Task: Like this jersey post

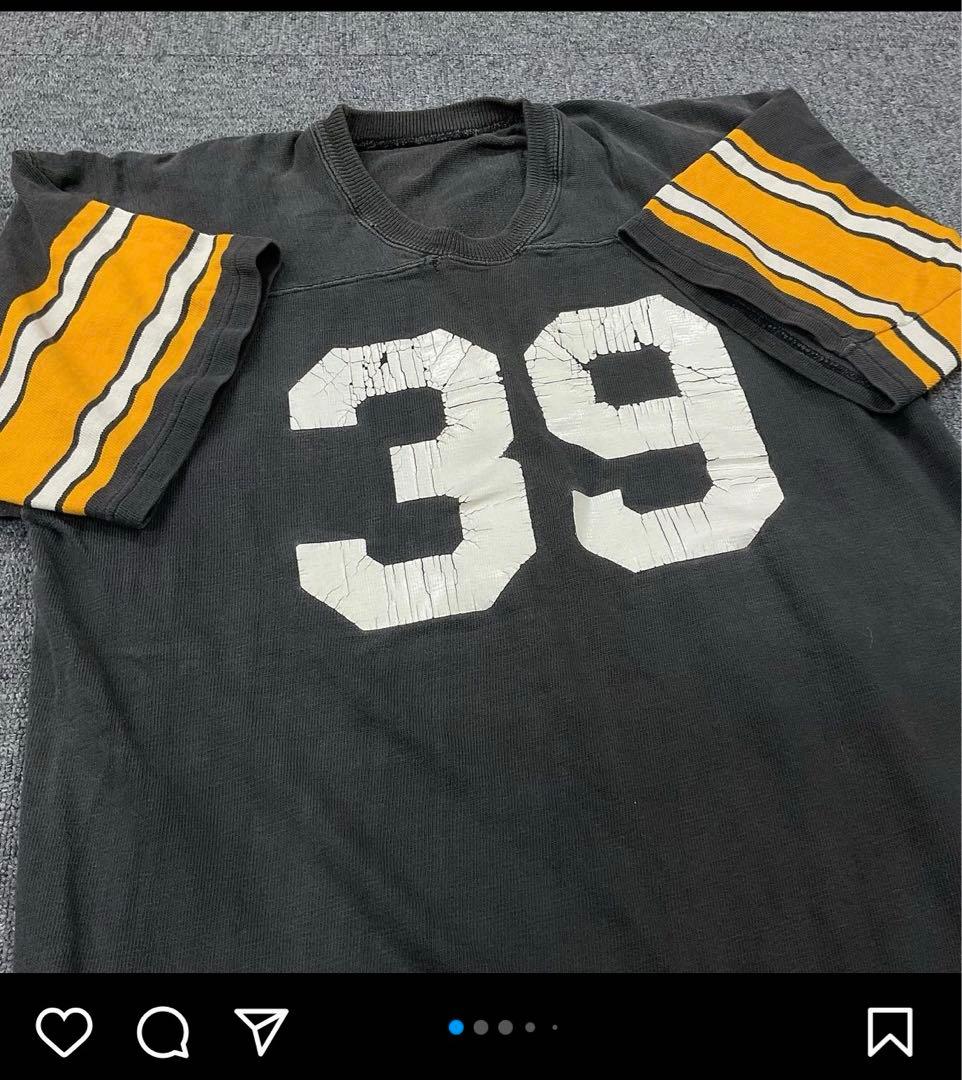Action: (x=64, y=1030)
